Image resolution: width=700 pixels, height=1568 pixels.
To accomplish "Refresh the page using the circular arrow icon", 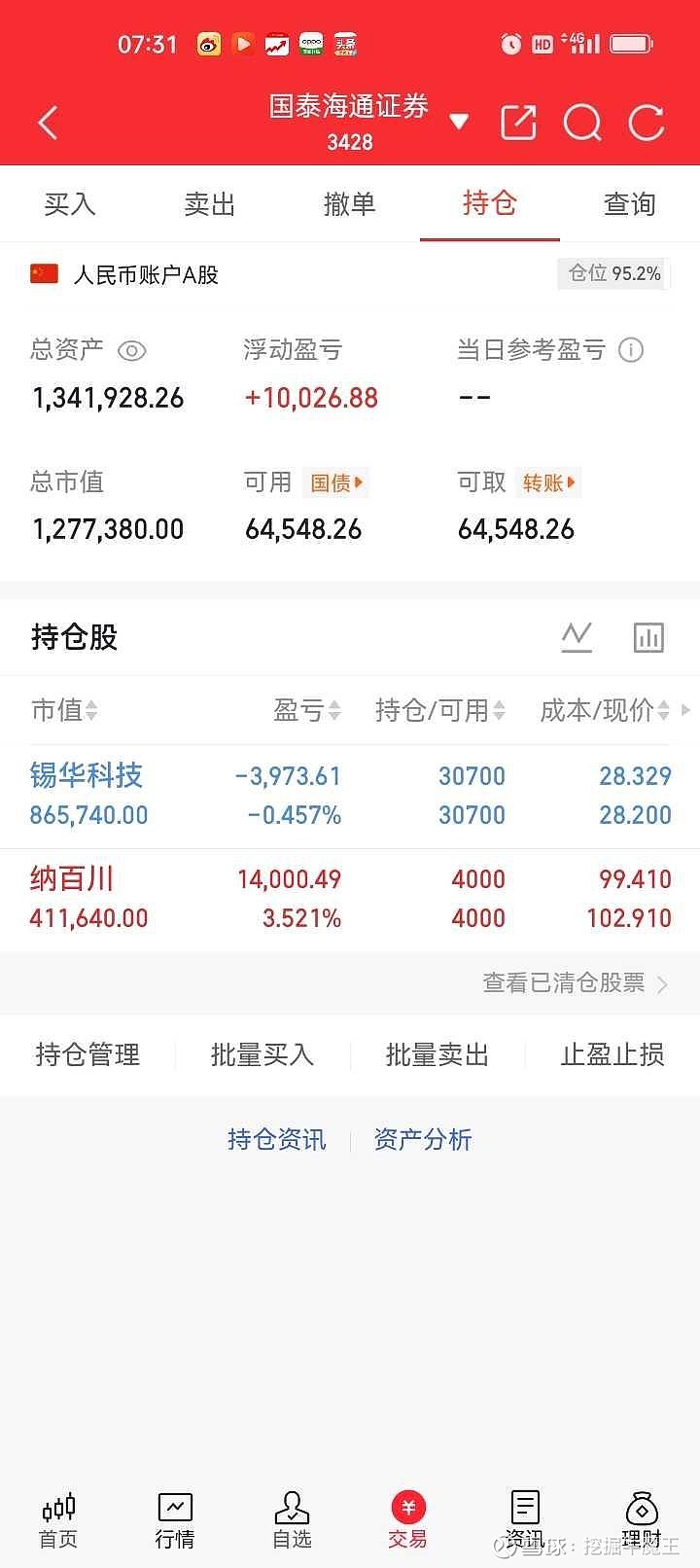I will tap(646, 123).
